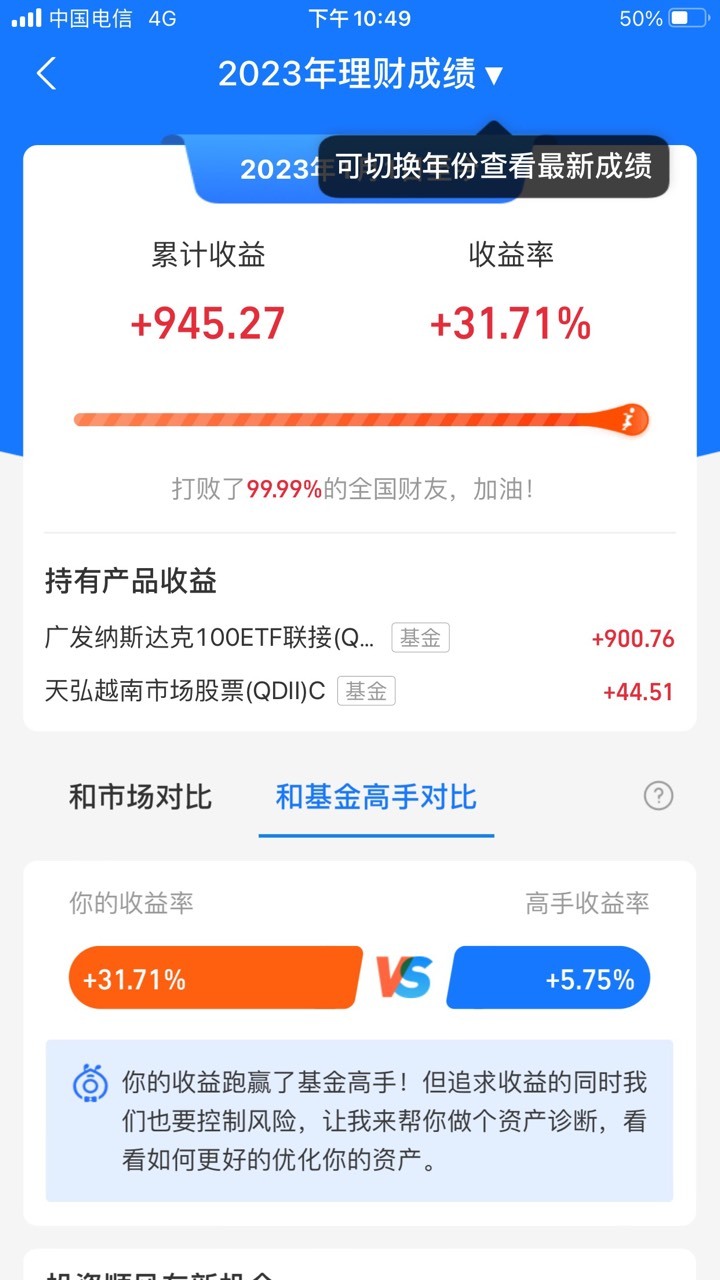
Task: Open the 2023年理财成绩 year dropdown
Action: click(360, 74)
